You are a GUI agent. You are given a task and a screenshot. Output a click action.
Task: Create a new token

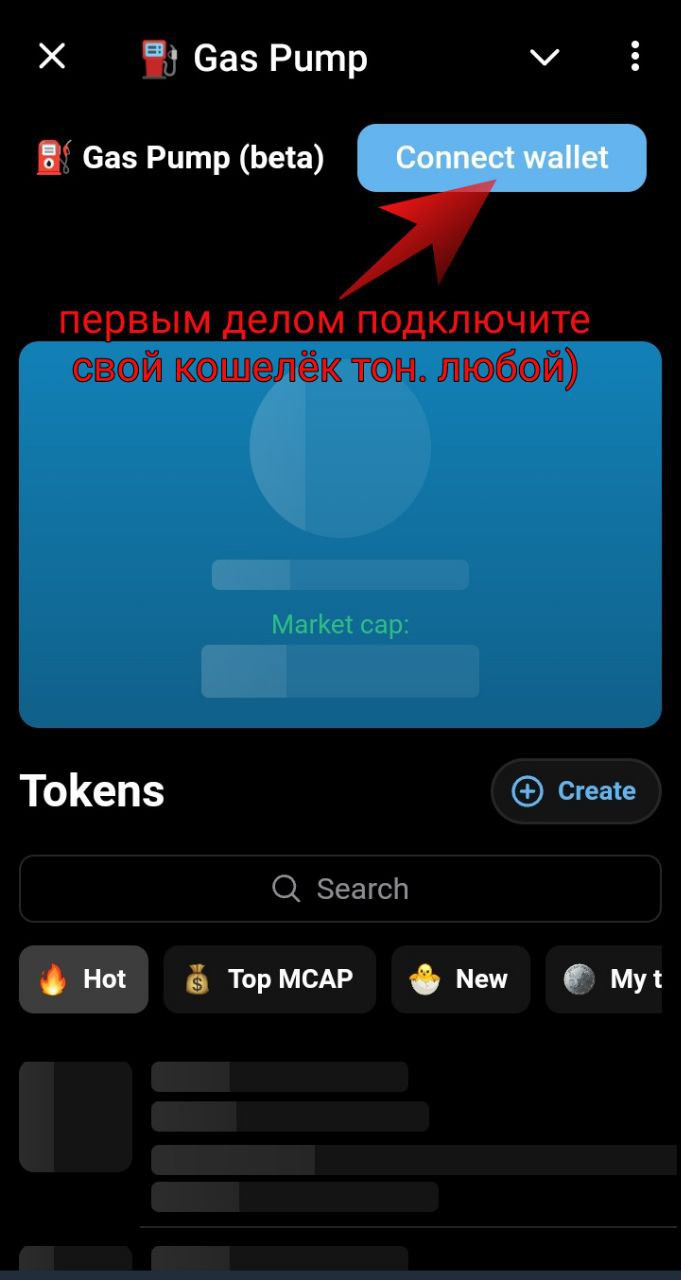click(575, 791)
